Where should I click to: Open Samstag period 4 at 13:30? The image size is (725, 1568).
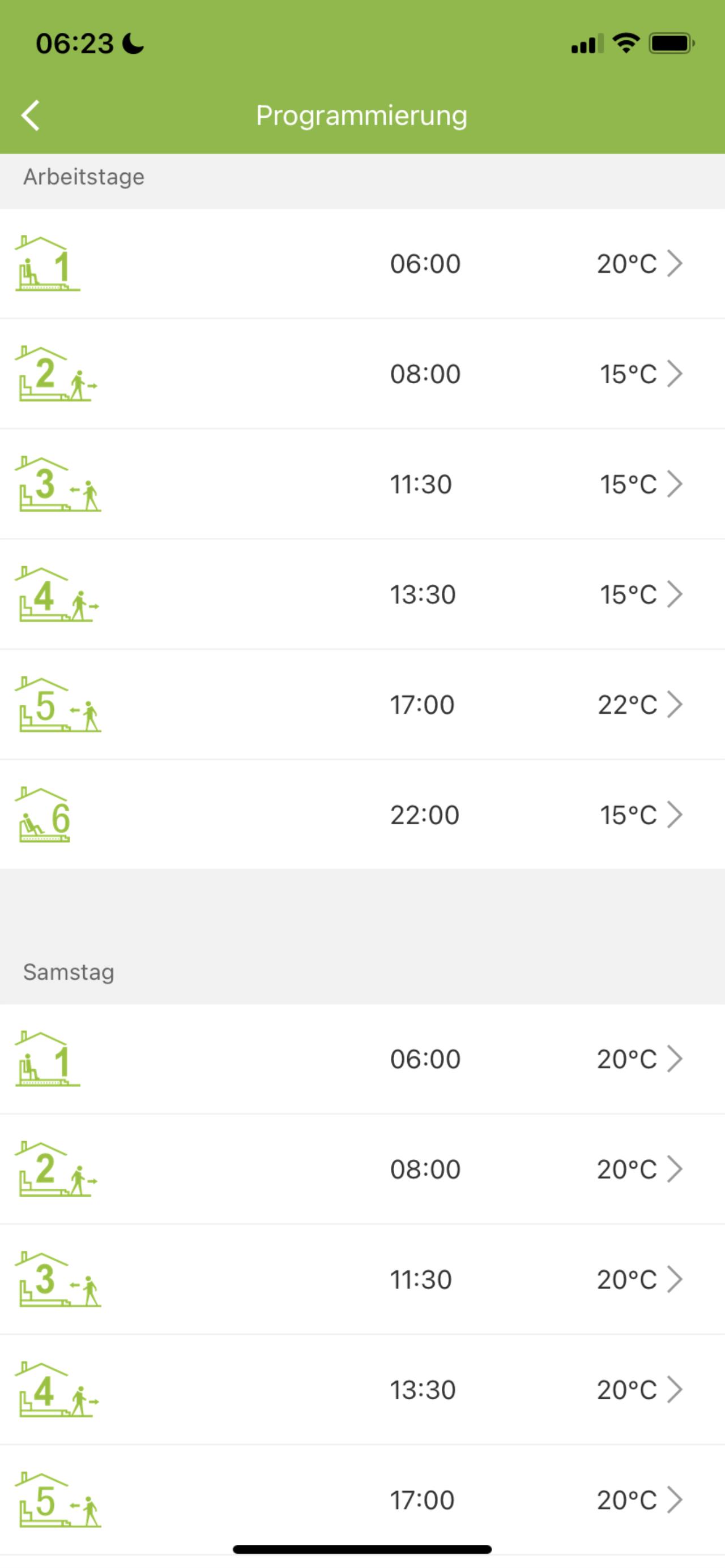[x=362, y=1390]
